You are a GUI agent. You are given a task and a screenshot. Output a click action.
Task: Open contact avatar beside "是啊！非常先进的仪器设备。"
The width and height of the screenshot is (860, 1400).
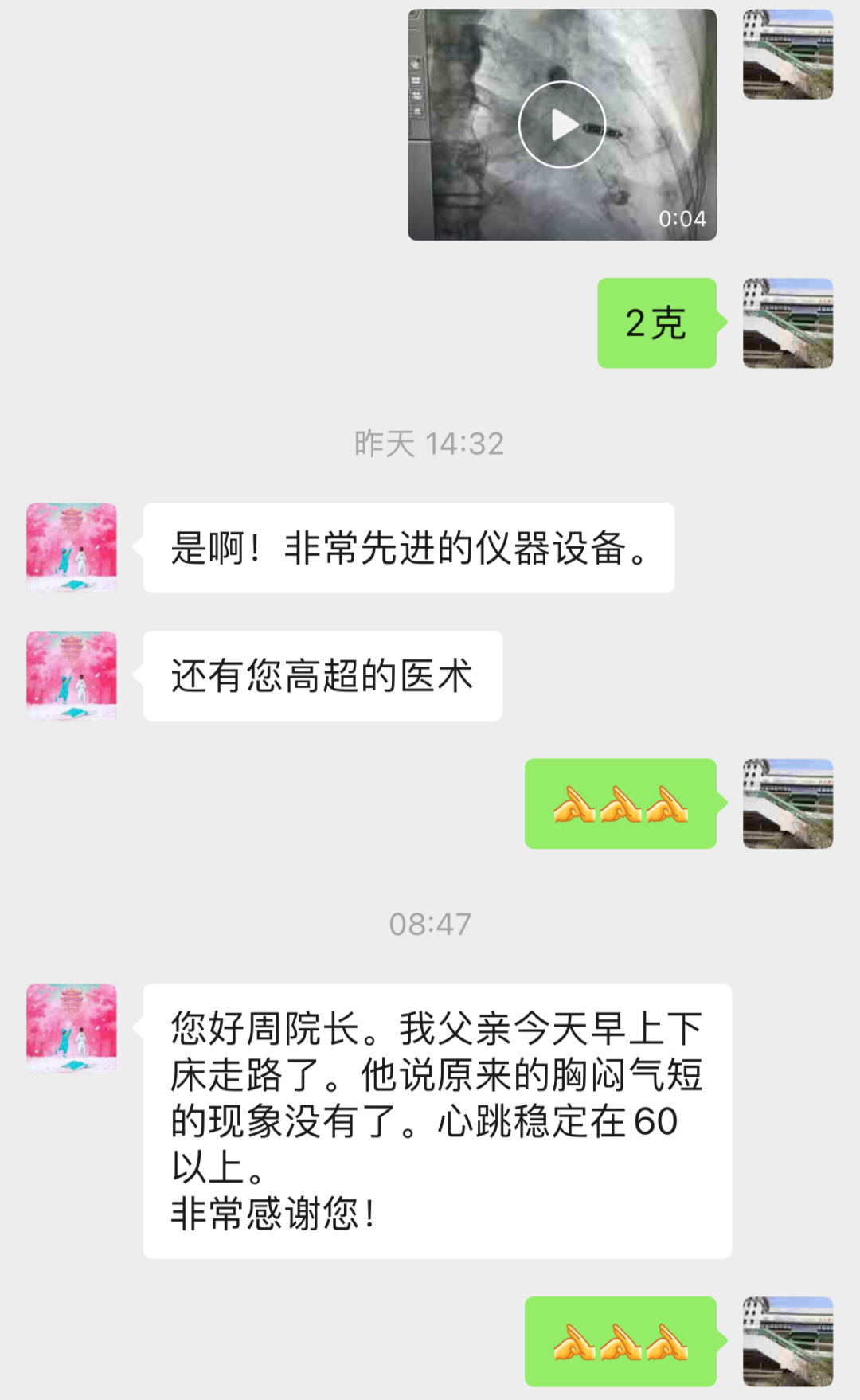(72, 548)
